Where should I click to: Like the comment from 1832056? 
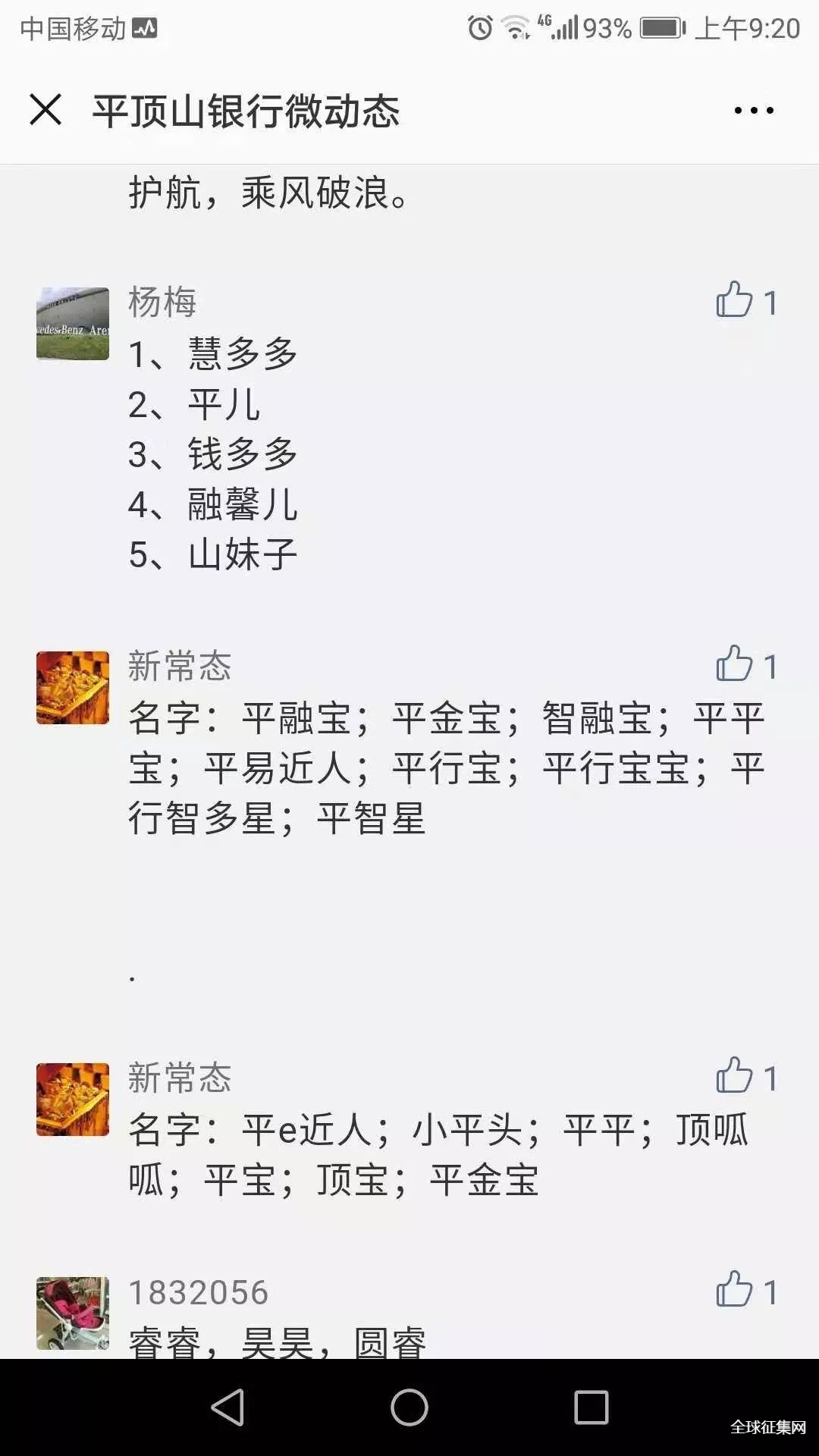point(734,1290)
